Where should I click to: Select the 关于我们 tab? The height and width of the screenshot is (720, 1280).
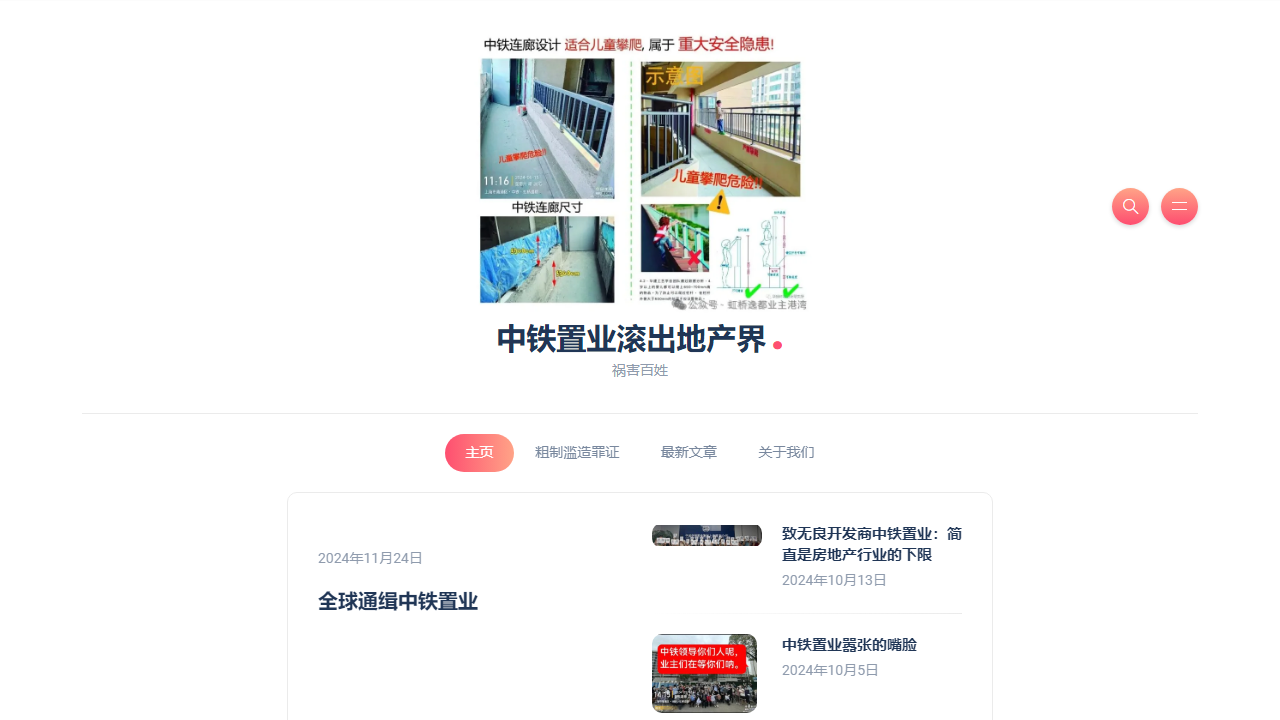(x=786, y=453)
